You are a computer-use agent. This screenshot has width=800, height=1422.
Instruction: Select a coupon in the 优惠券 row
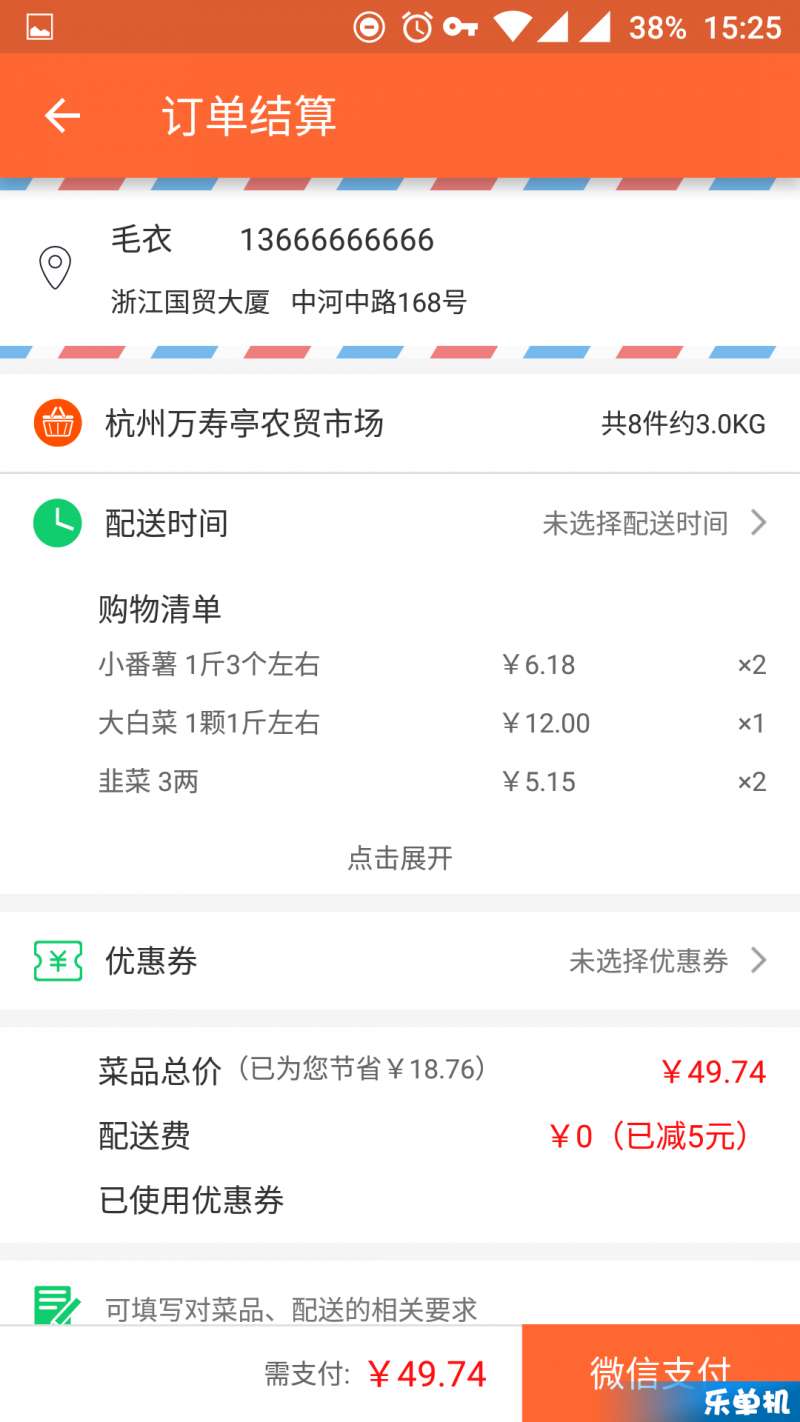pos(400,961)
